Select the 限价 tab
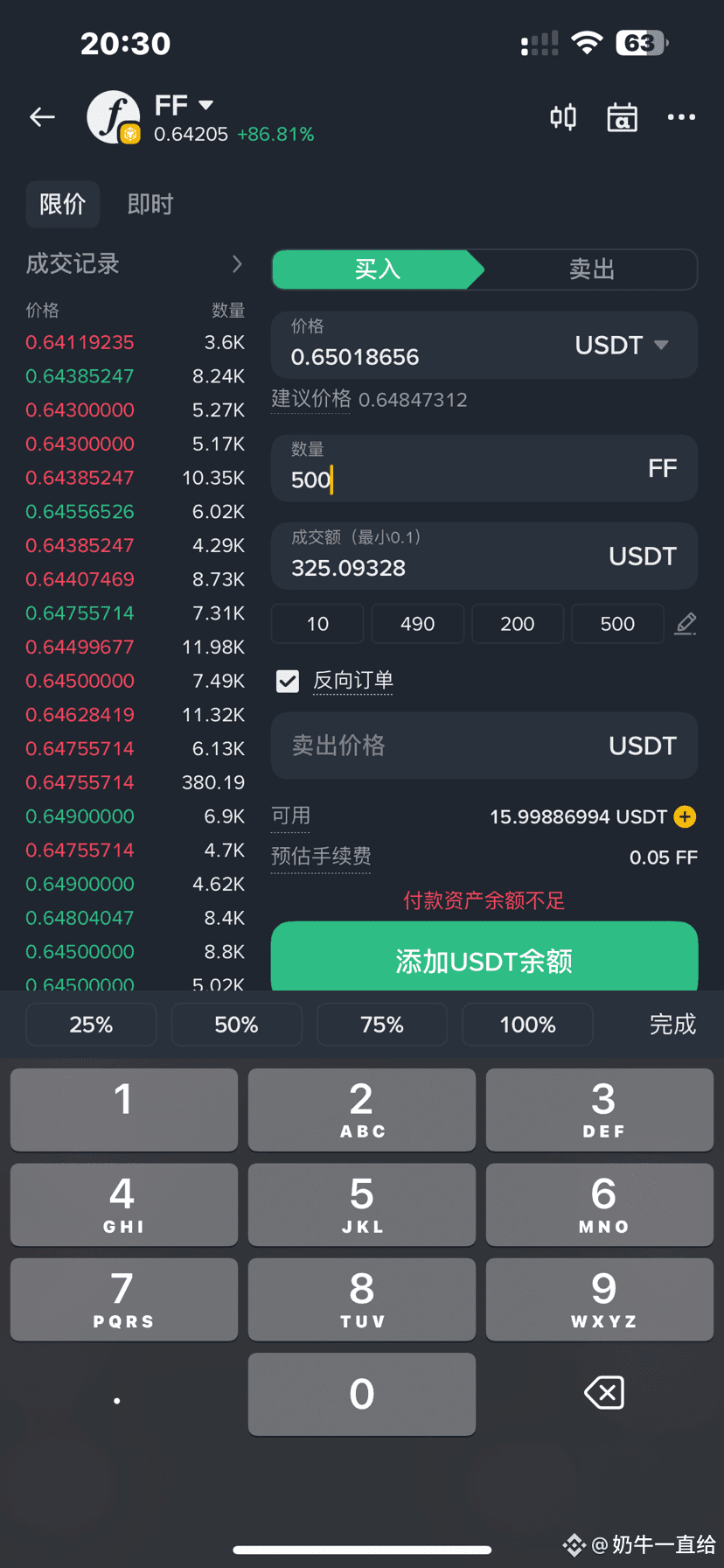The width and height of the screenshot is (724, 1568). tap(62, 204)
